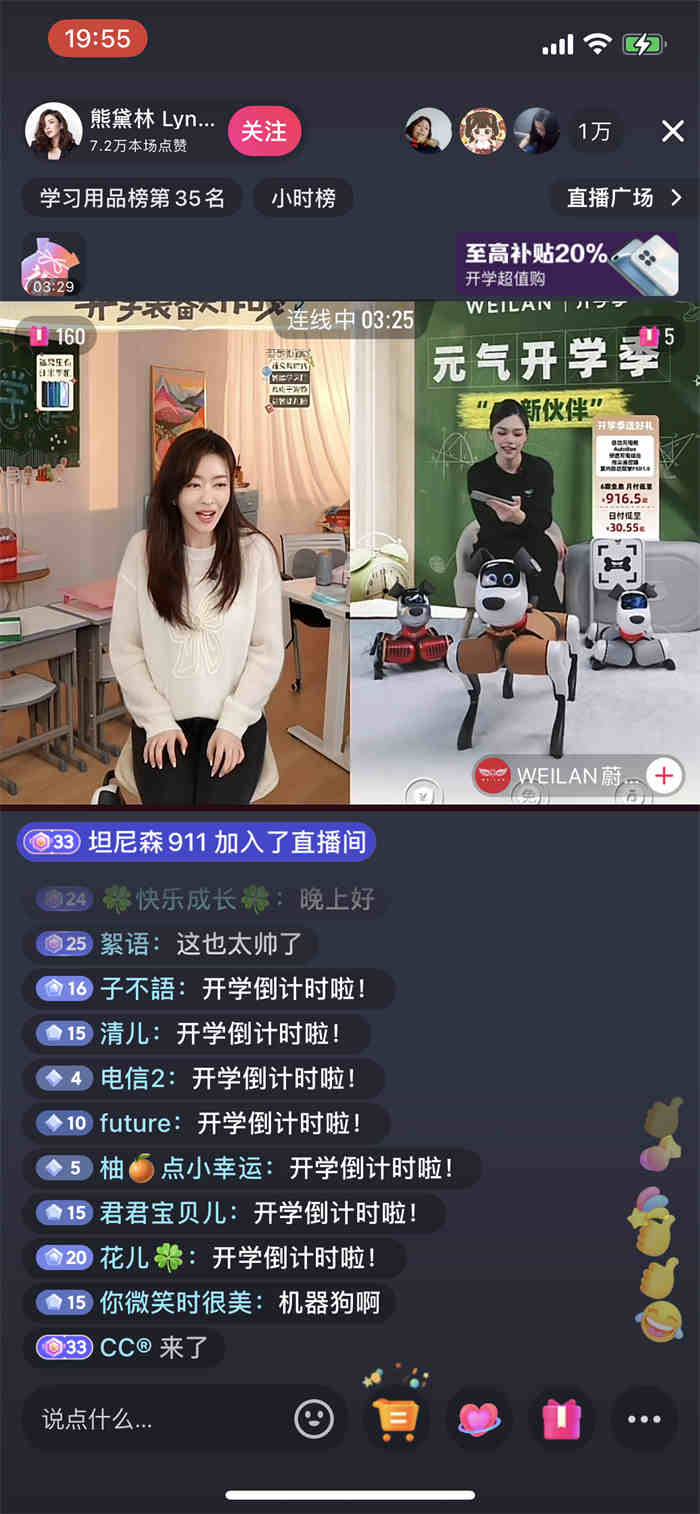Open the 小时榜 hourly ranking

point(303,198)
